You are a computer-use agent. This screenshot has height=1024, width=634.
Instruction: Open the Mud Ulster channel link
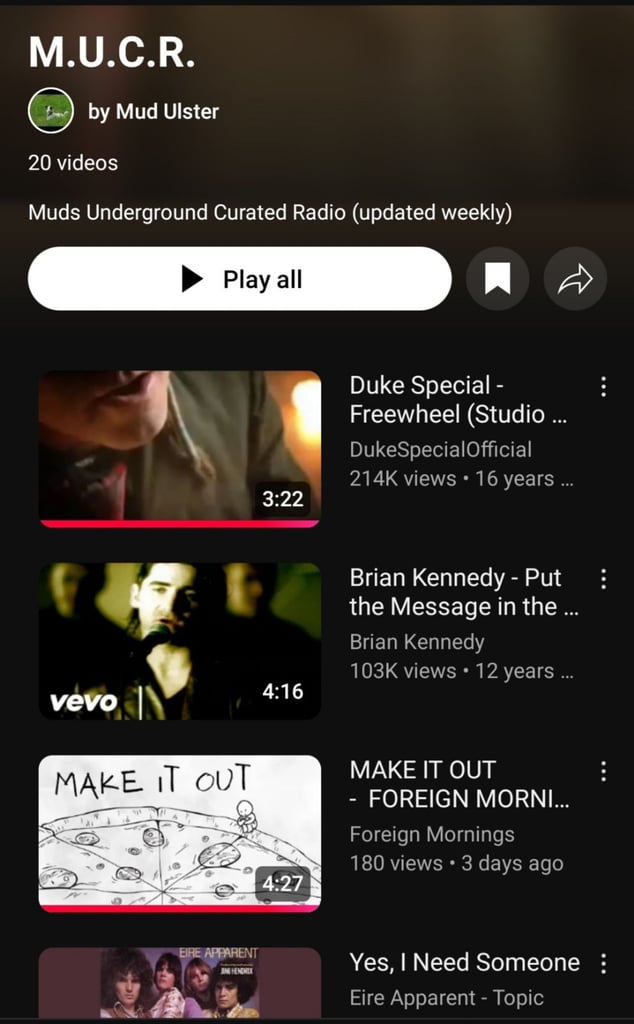[x=153, y=112]
